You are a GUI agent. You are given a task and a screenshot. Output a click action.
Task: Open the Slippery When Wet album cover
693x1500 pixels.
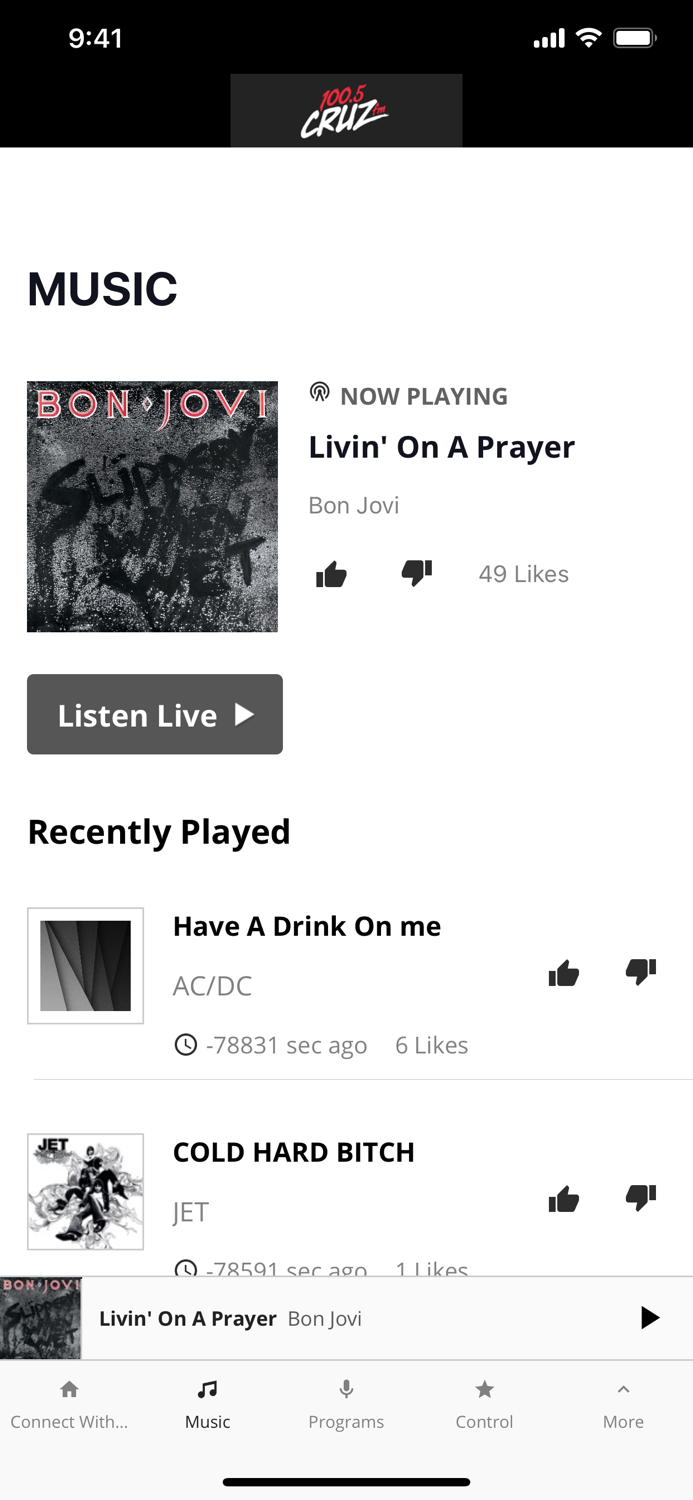point(152,506)
